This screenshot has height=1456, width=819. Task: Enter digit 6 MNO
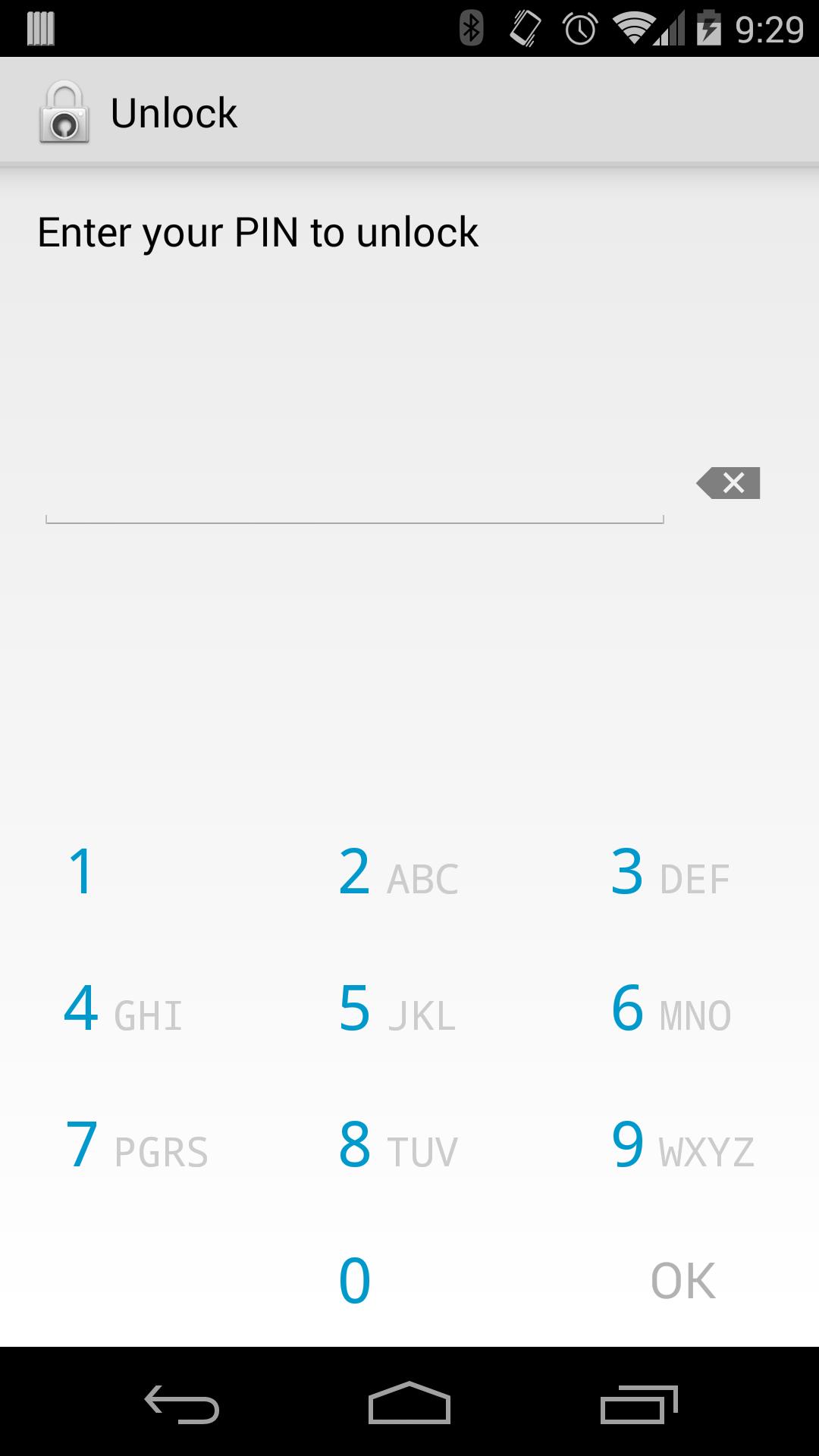coord(670,1010)
